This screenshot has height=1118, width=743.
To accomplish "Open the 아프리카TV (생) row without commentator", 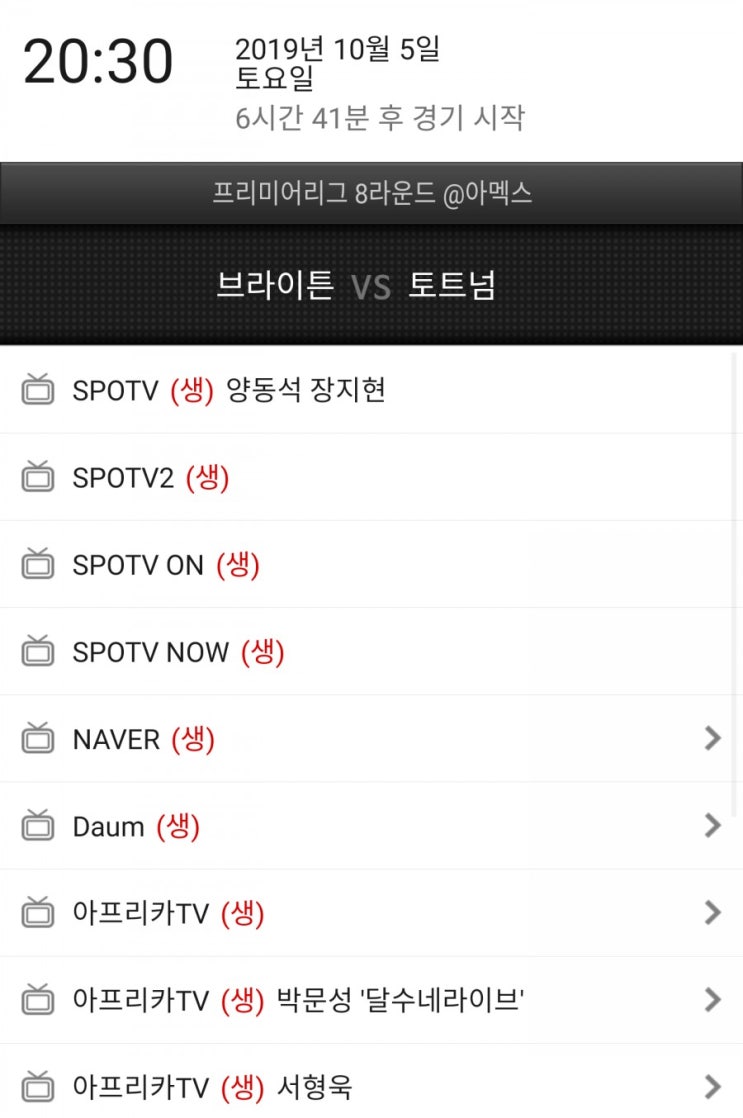I will (x=370, y=913).
